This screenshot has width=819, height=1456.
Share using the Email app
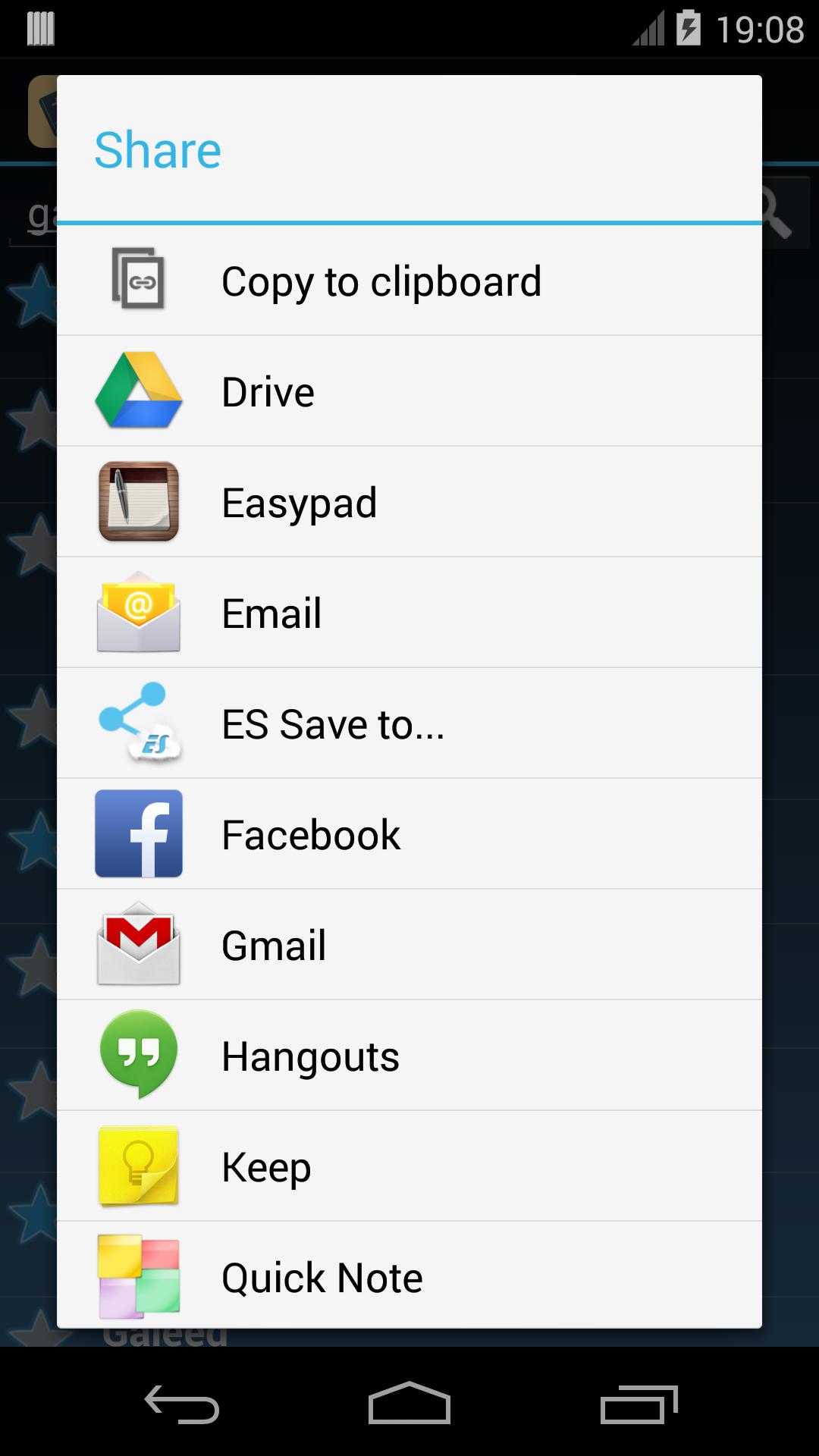tap(409, 613)
